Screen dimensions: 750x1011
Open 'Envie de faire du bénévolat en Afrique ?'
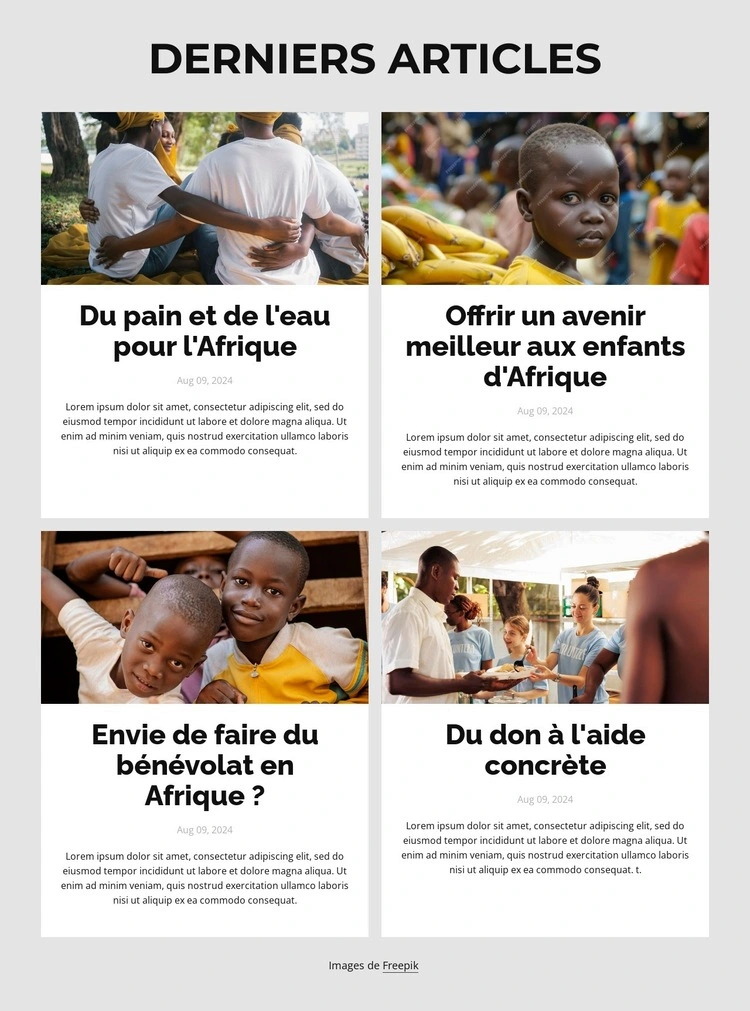tap(204, 765)
